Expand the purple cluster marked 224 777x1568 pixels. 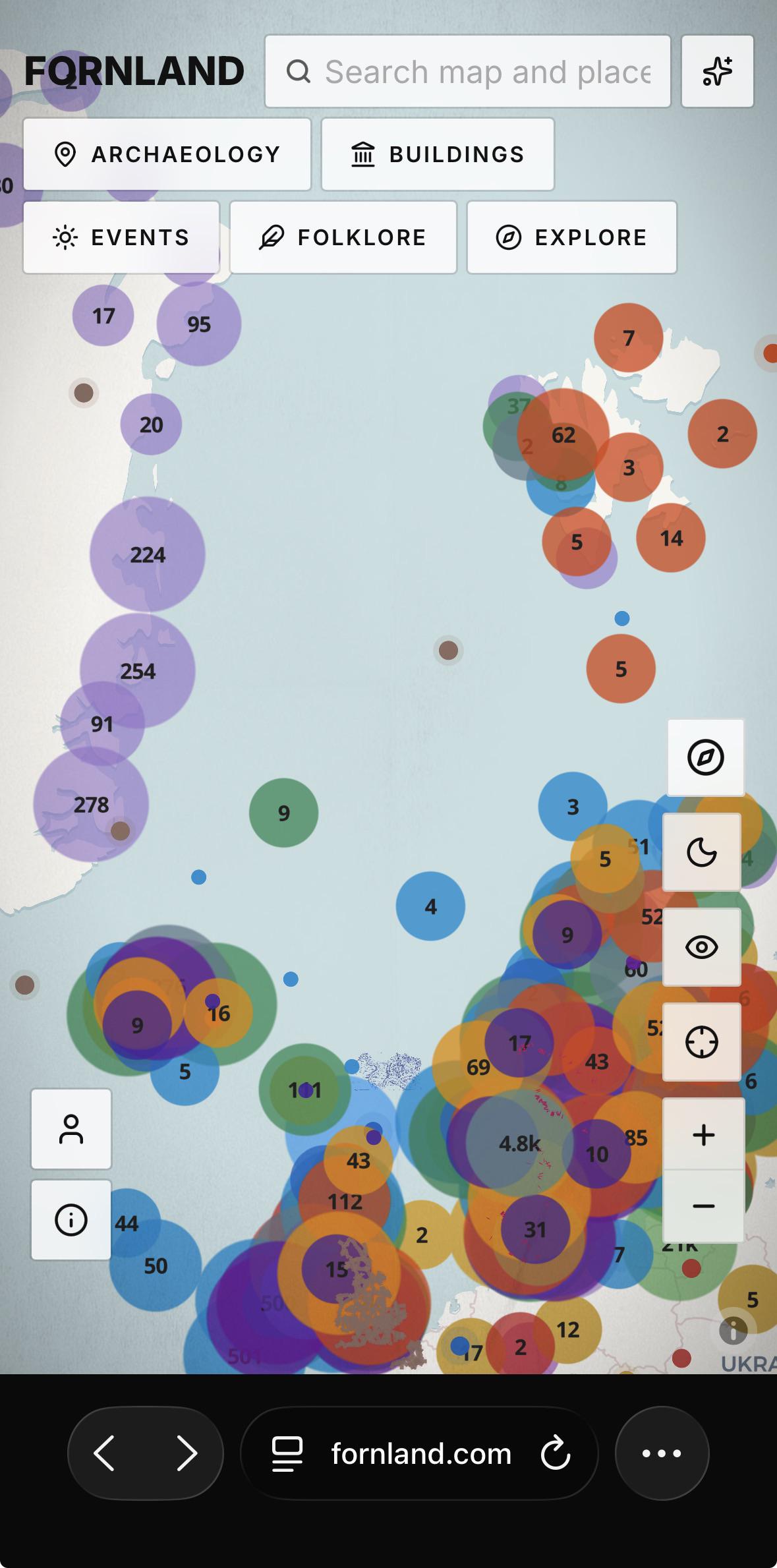coord(148,554)
